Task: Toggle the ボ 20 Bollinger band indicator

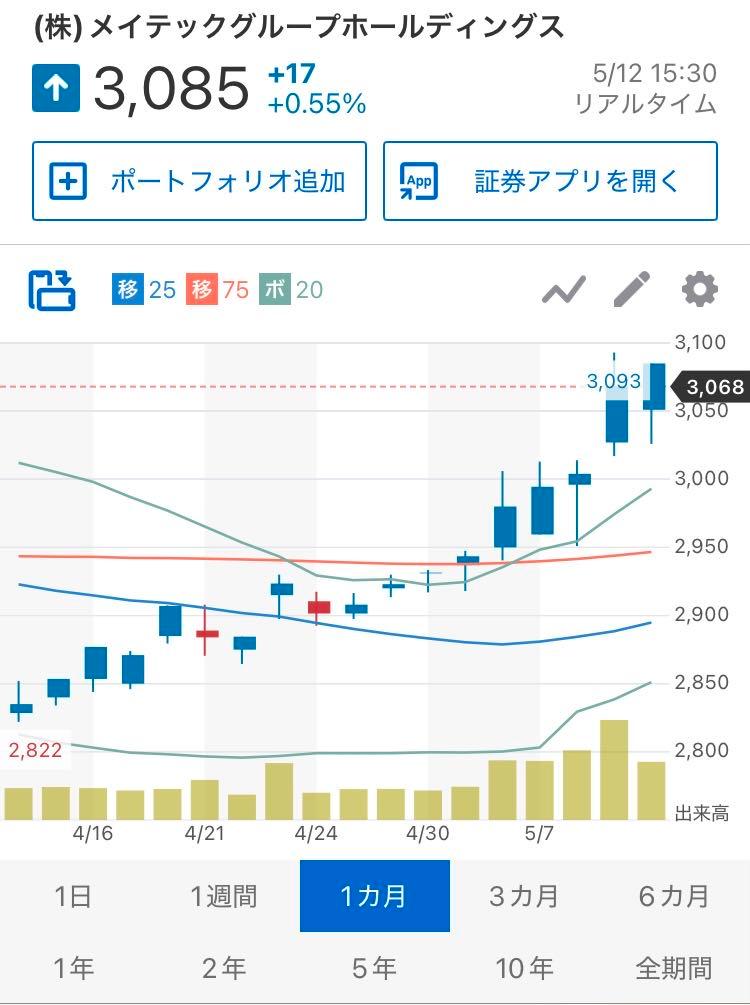Action: click(291, 290)
